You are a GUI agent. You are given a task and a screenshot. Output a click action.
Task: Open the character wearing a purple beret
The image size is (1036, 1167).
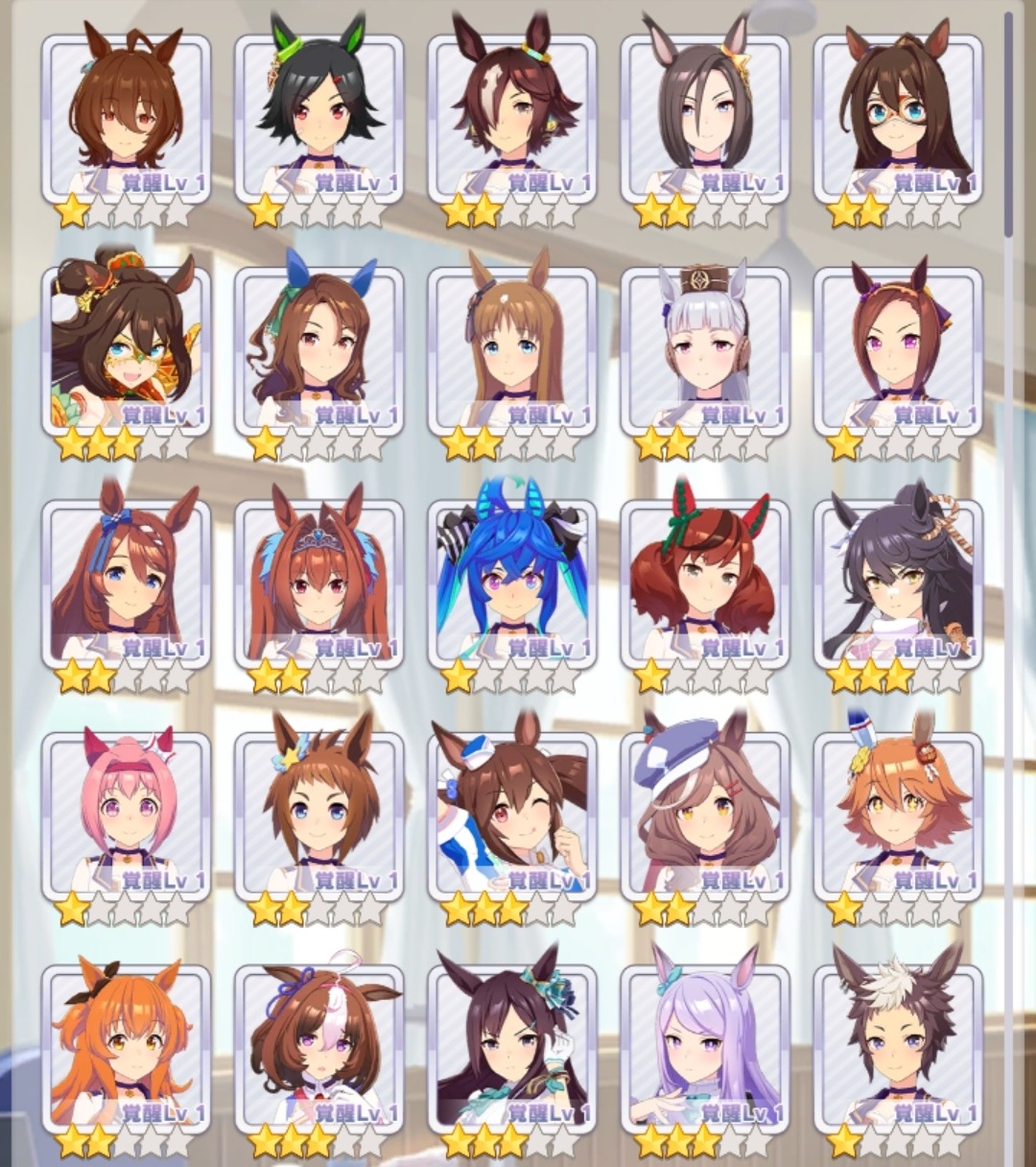coord(705,817)
